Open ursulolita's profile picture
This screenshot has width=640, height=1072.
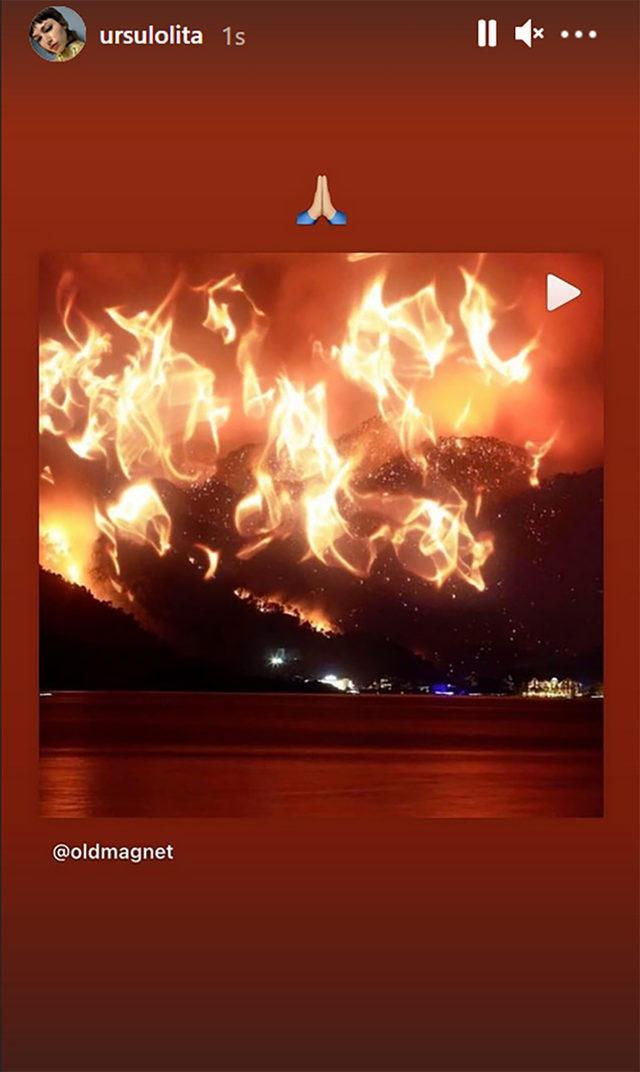[57, 35]
